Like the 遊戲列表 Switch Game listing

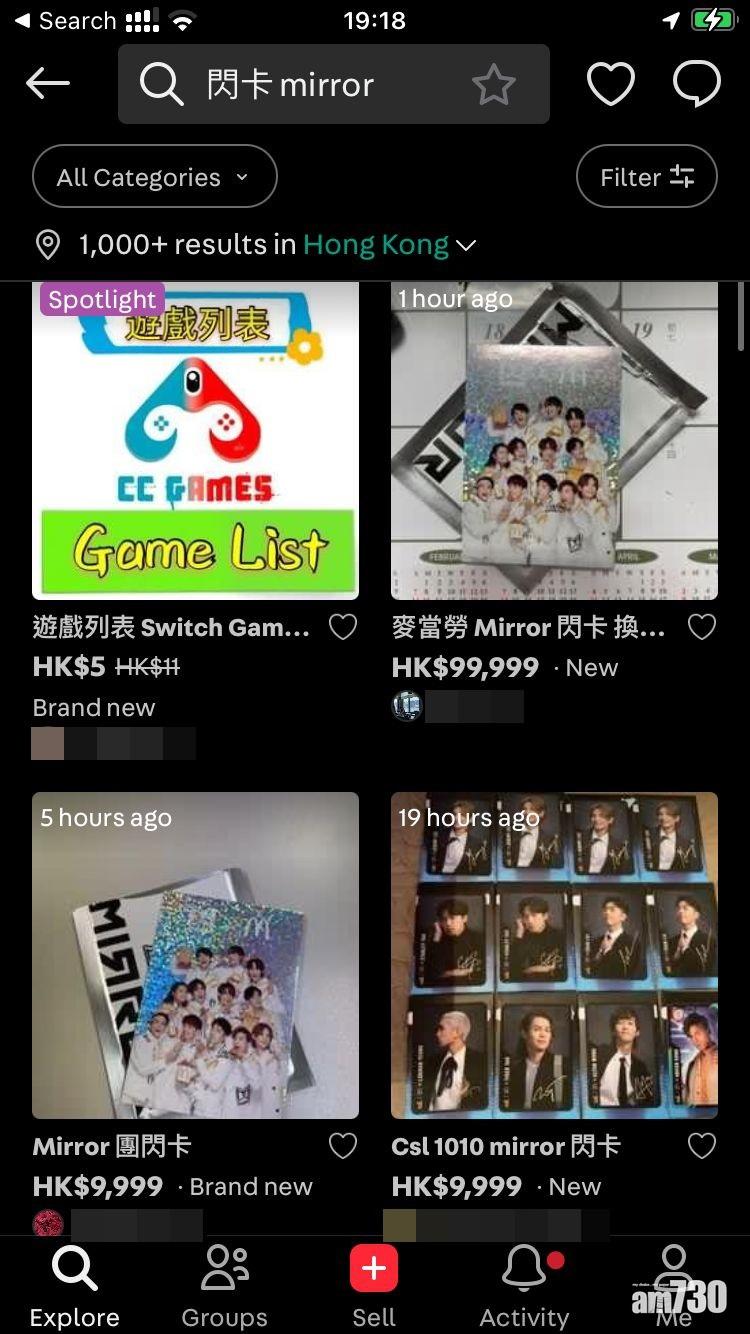[343, 627]
